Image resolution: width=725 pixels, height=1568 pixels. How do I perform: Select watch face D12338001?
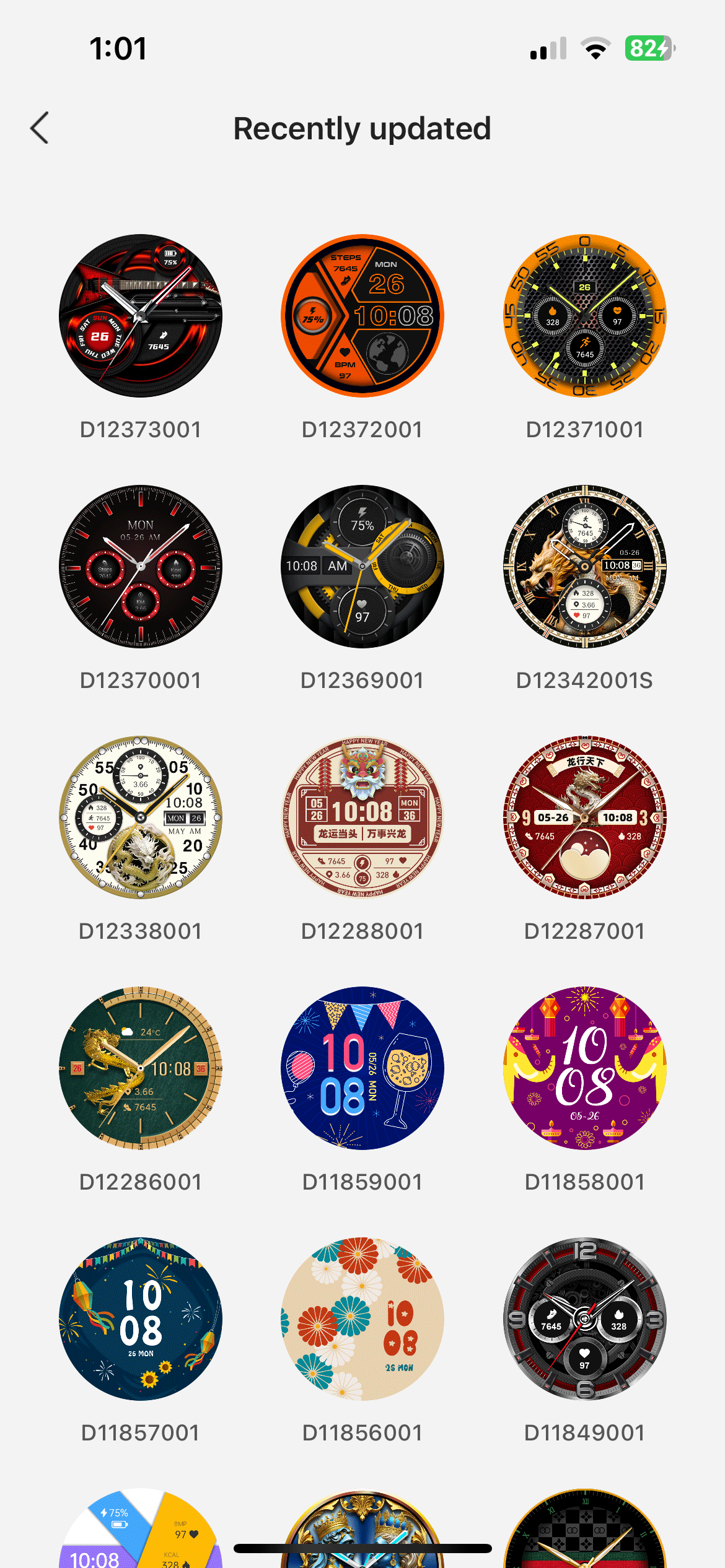point(141,817)
